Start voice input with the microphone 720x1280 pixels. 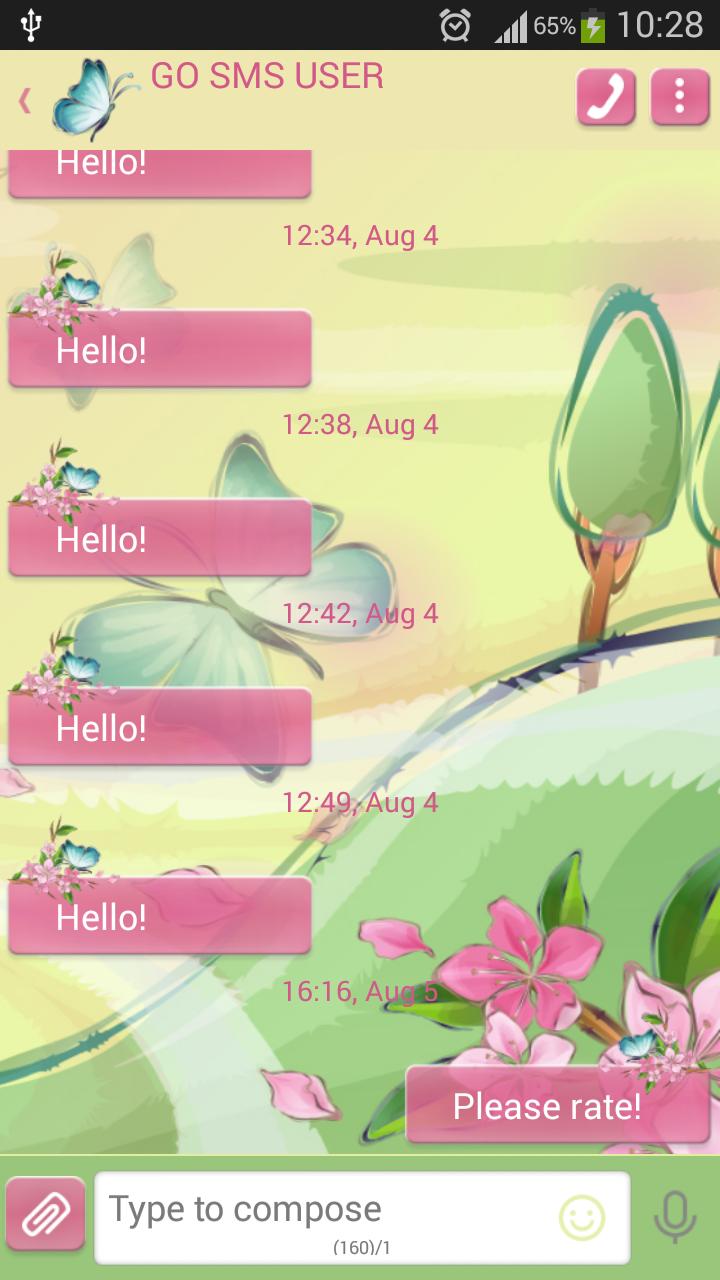point(675,1217)
